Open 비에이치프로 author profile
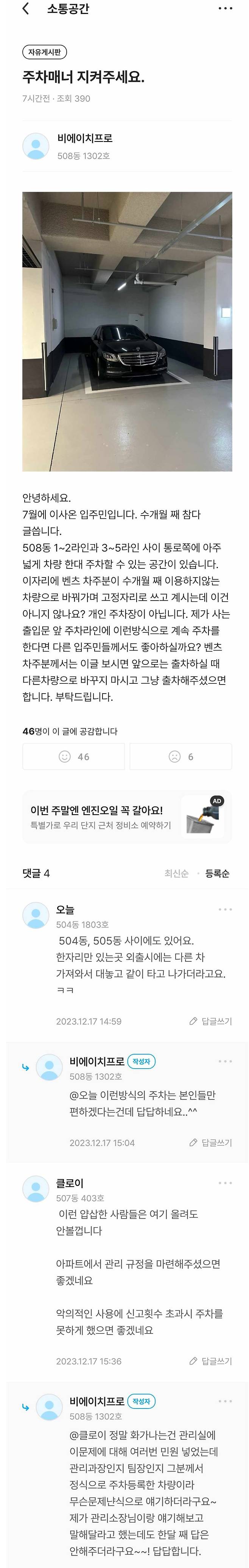 pos(85,139)
